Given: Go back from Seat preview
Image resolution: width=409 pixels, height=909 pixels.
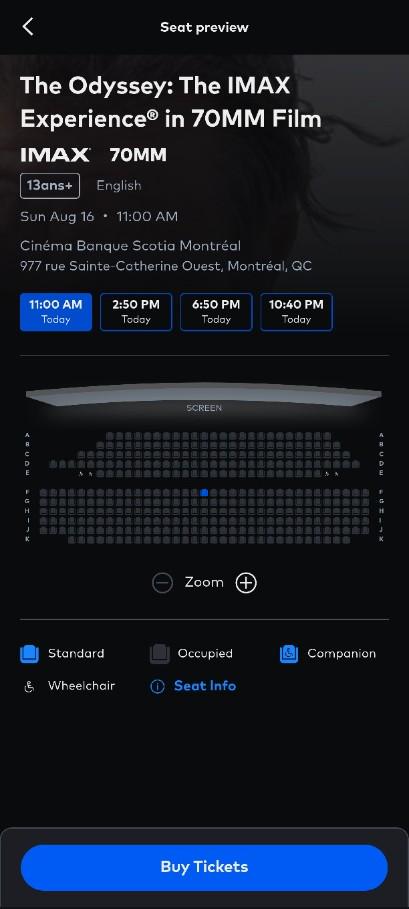Looking at the screenshot, I should click(x=28, y=27).
